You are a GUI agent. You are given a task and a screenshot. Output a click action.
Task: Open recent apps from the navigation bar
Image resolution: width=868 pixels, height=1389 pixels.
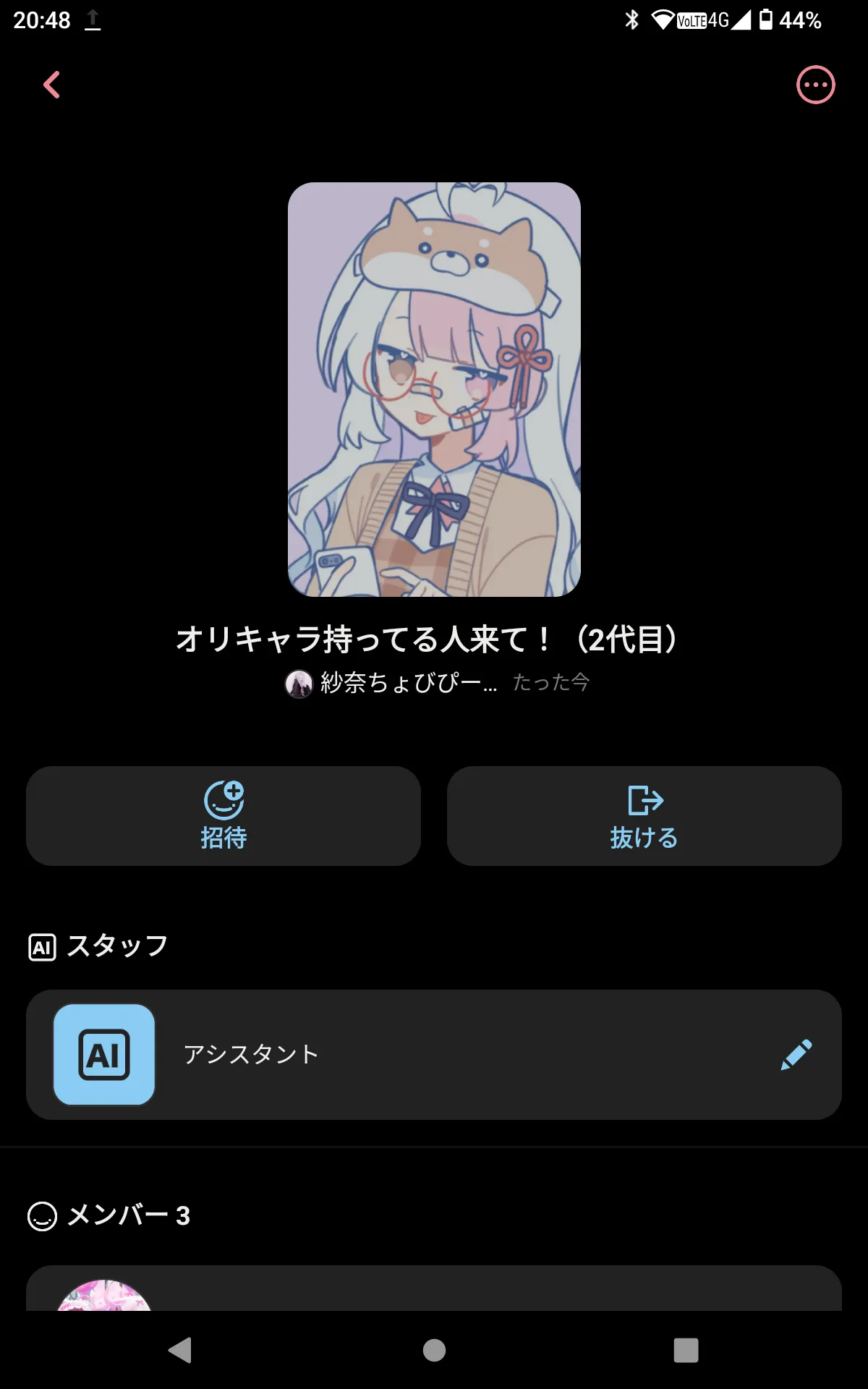[686, 1350]
